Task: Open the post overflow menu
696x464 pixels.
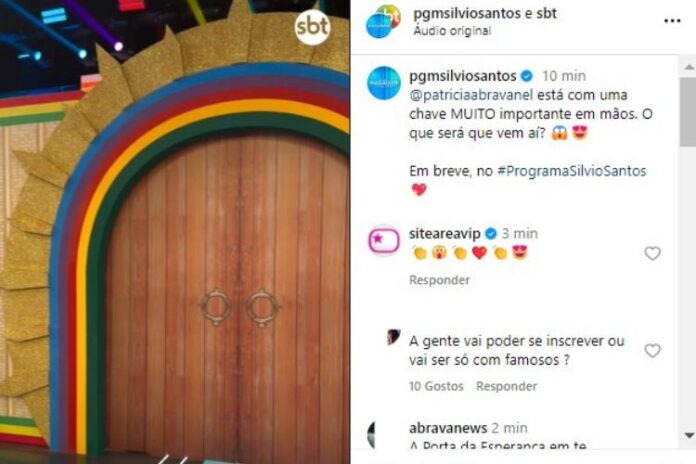Action: coord(672,20)
